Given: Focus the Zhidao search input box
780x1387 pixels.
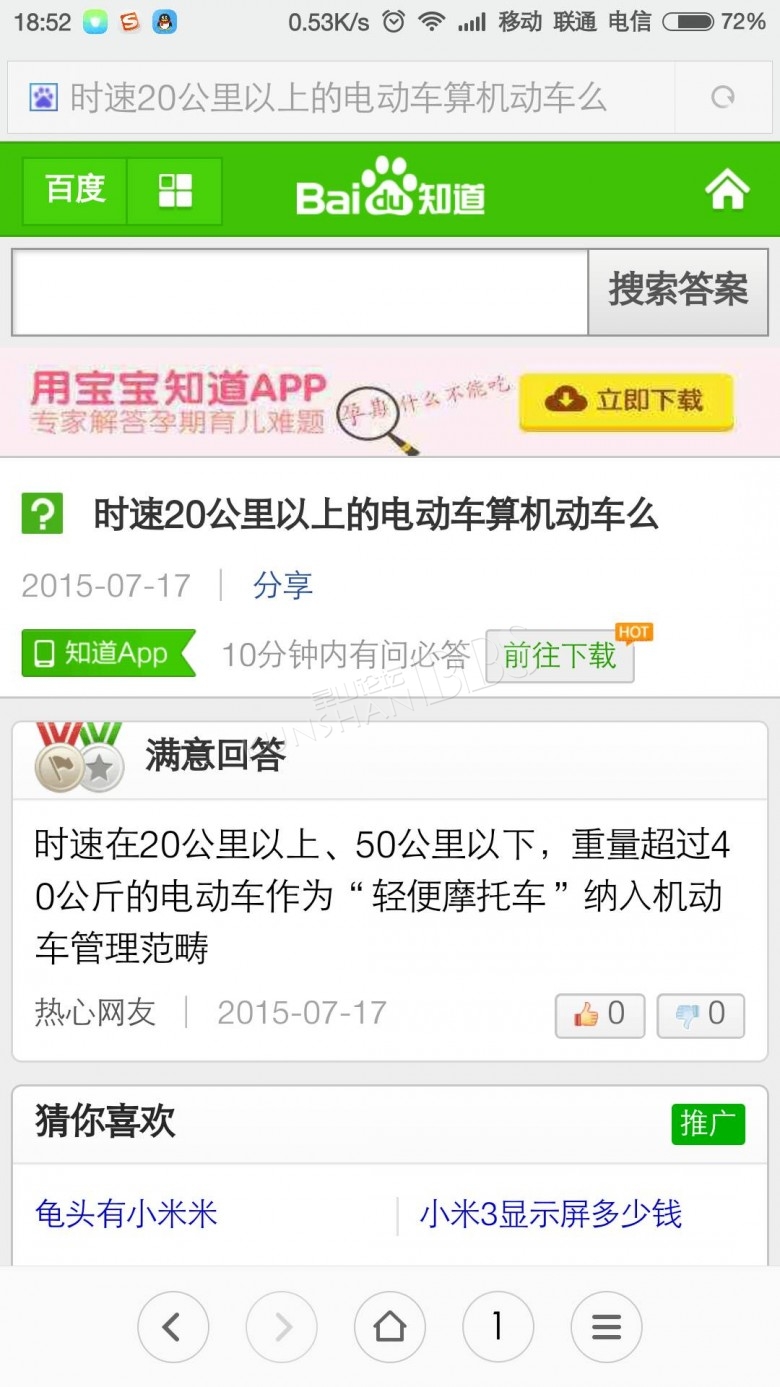Looking at the screenshot, I should tap(300, 291).
